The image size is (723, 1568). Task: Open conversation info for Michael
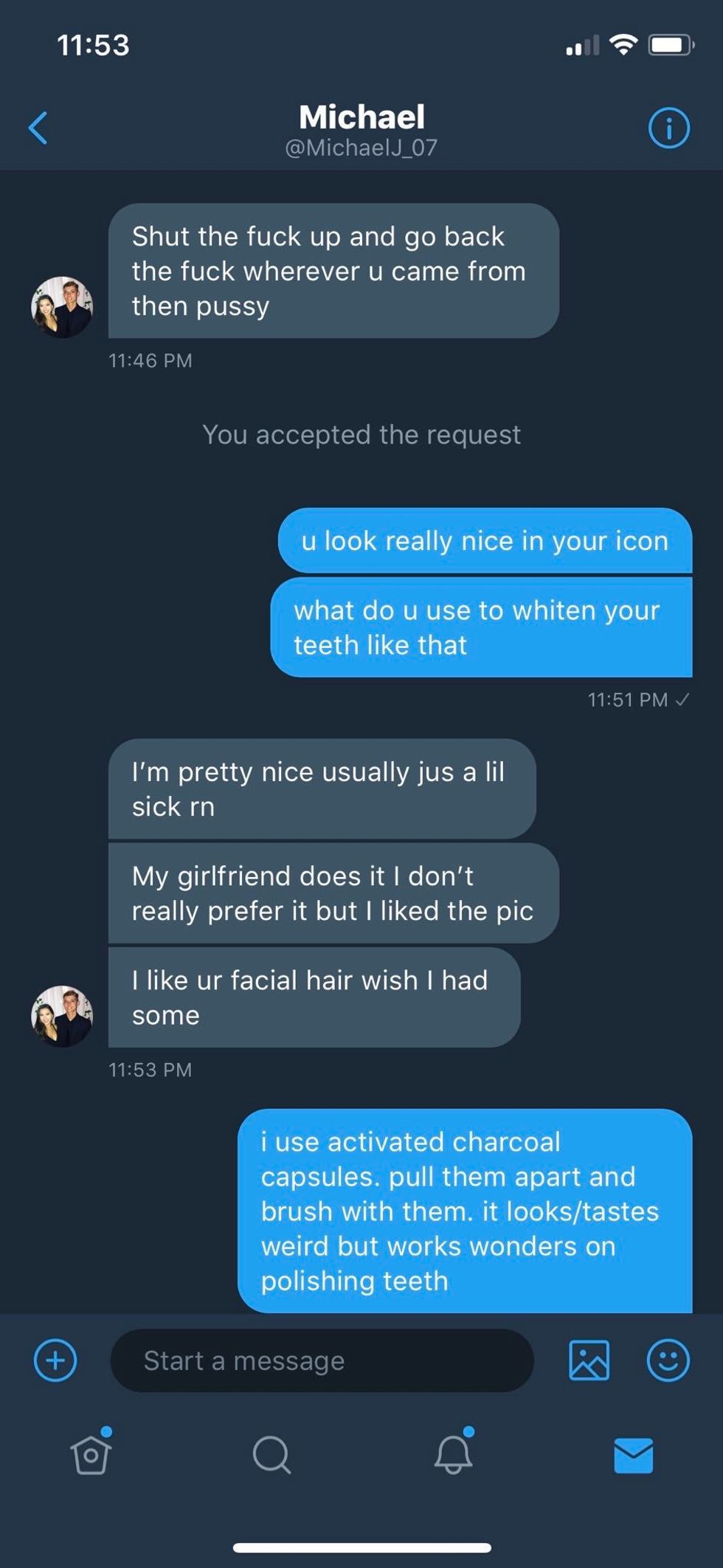point(668,128)
